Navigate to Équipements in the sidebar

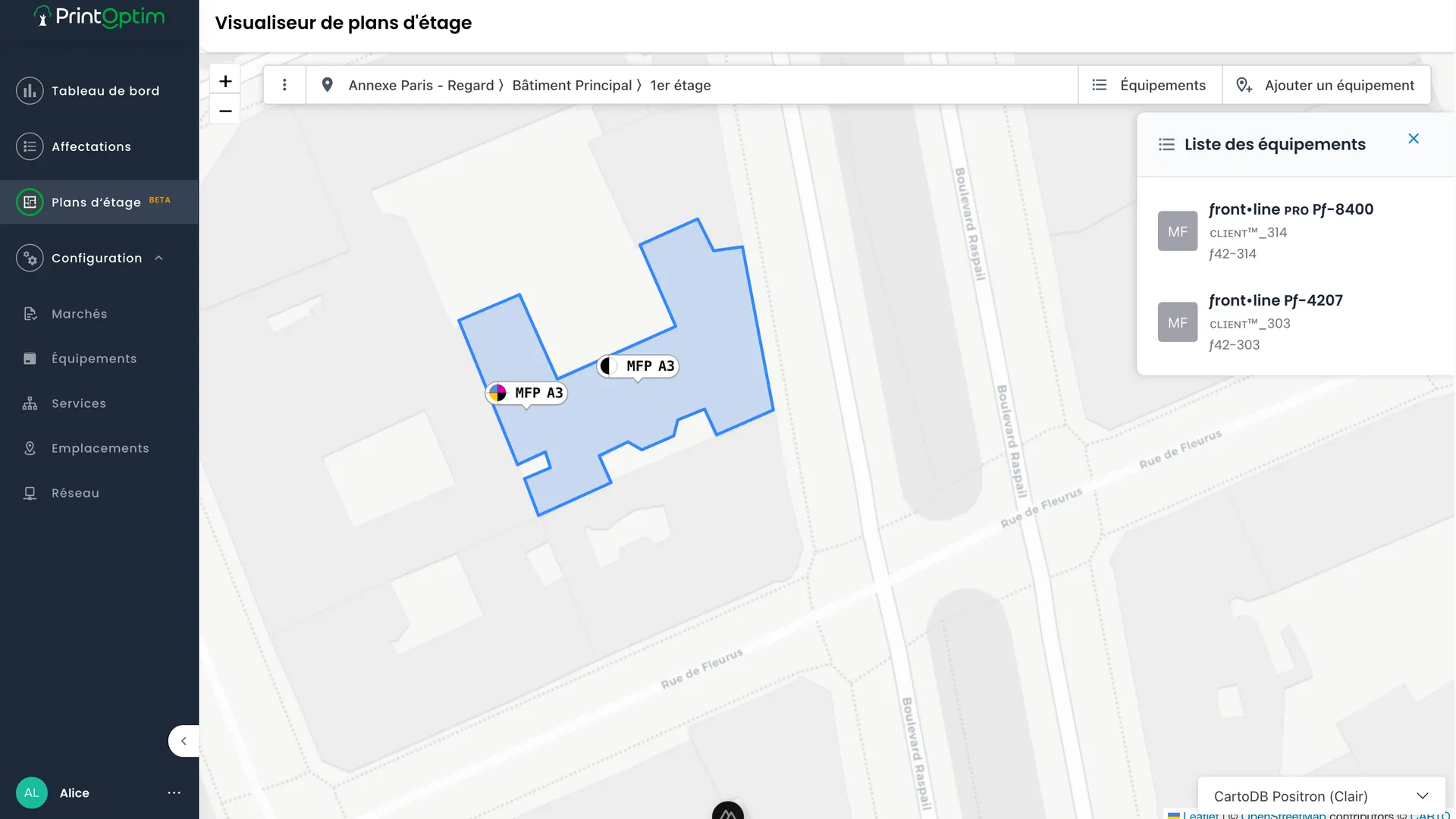(x=94, y=359)
